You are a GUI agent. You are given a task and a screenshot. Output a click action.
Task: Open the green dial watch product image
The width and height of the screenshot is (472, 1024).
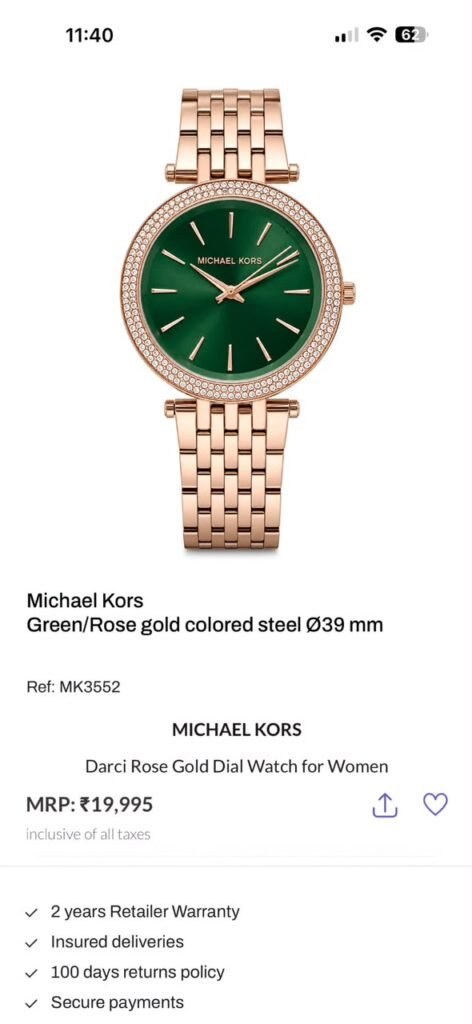(238, 320)
